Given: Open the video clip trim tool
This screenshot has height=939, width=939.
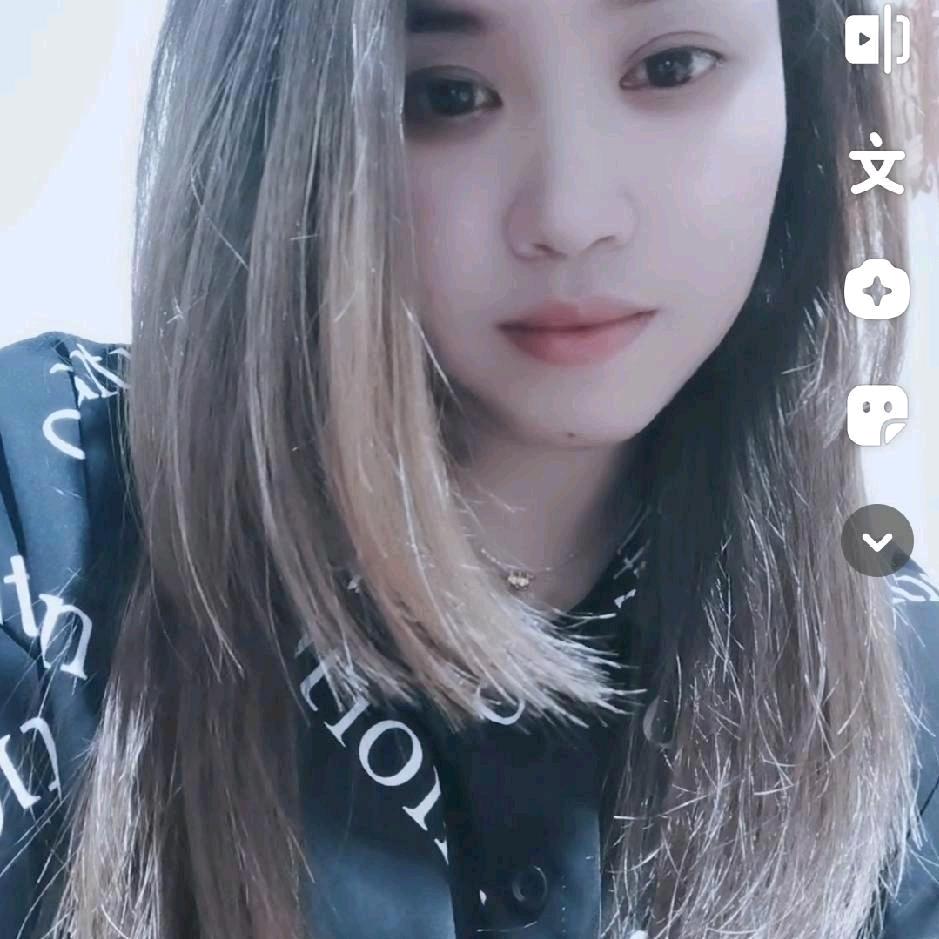Looking at the screenshot, I should pyautogui.click(x=877, y=40).
